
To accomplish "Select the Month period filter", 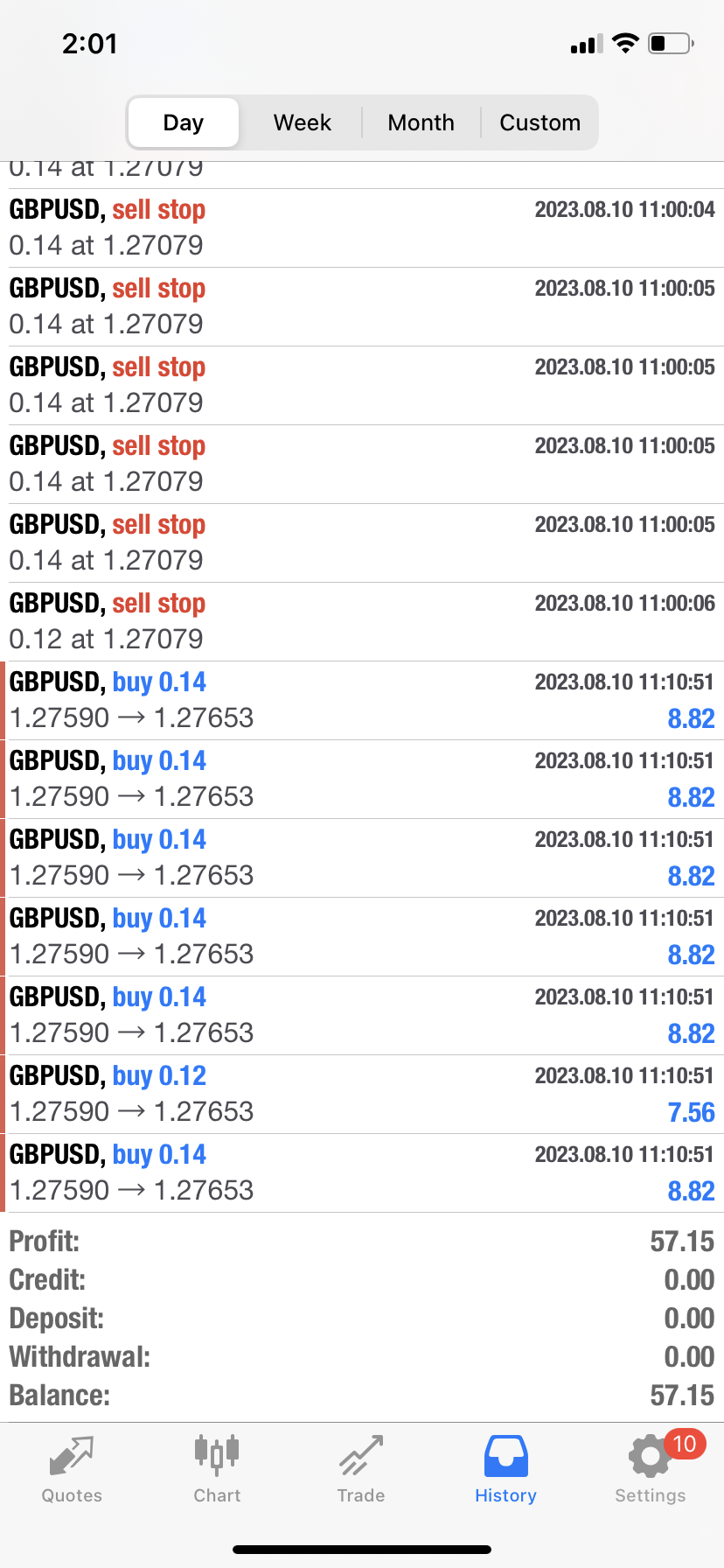I will (421, 122).
